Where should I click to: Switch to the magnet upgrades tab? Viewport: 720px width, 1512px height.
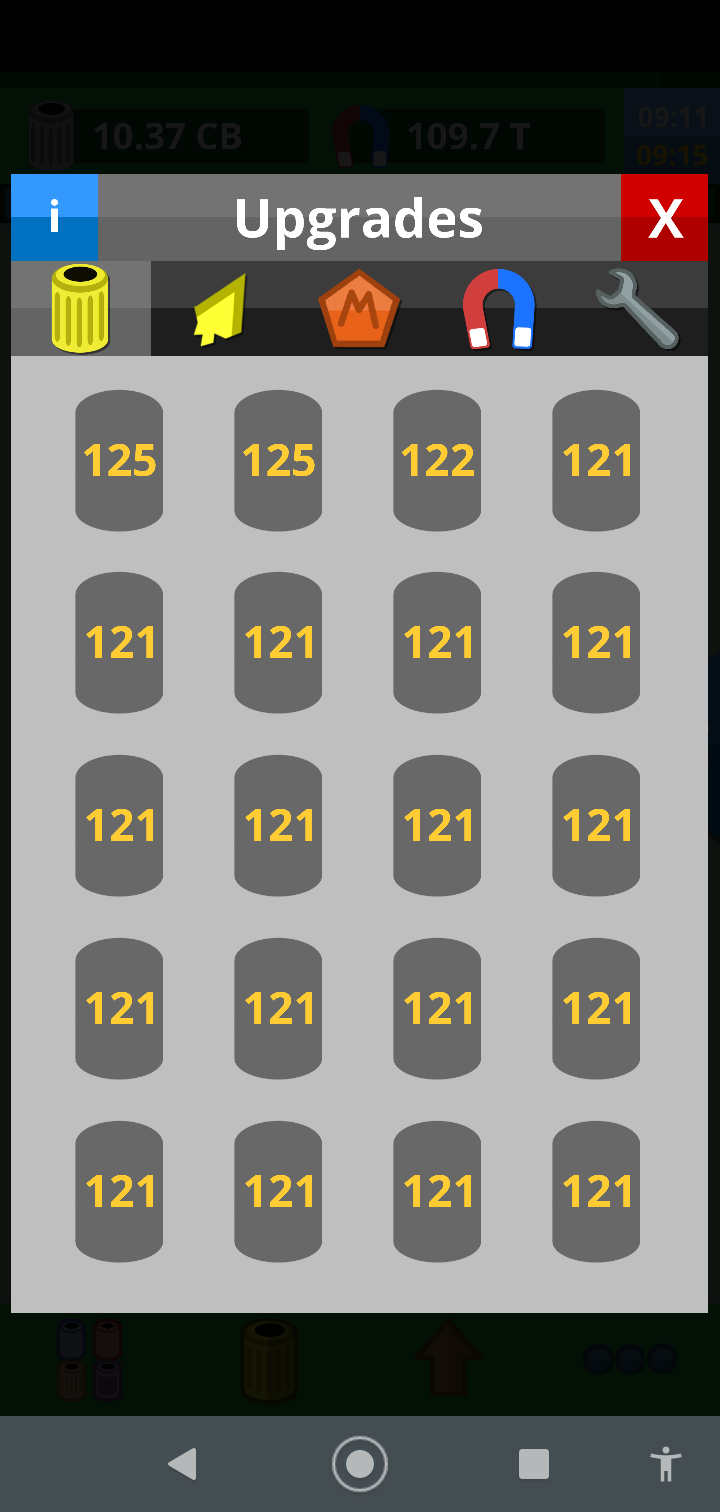tap(498, 309)
